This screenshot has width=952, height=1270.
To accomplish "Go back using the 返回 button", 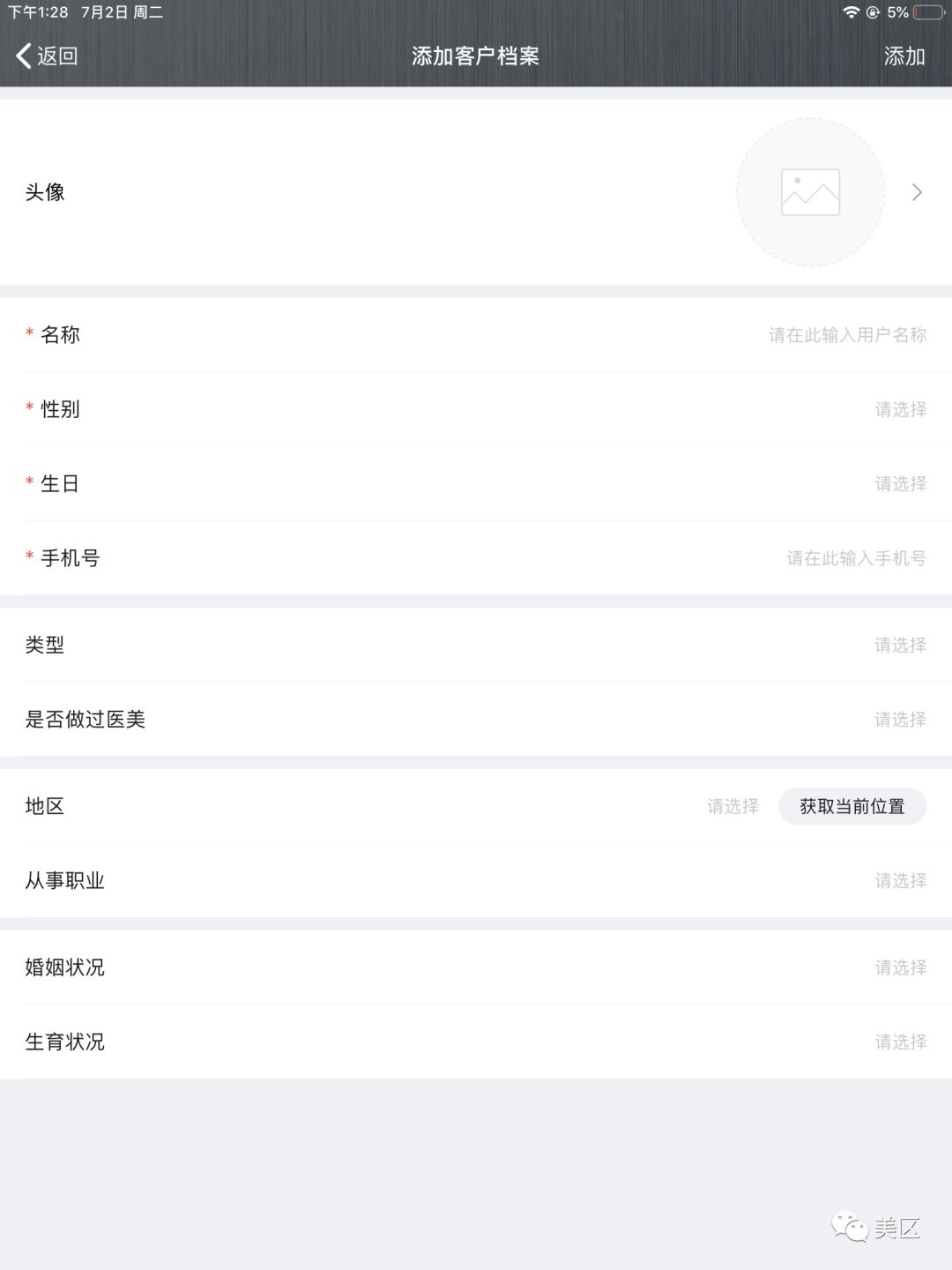I will coord(48,56).
